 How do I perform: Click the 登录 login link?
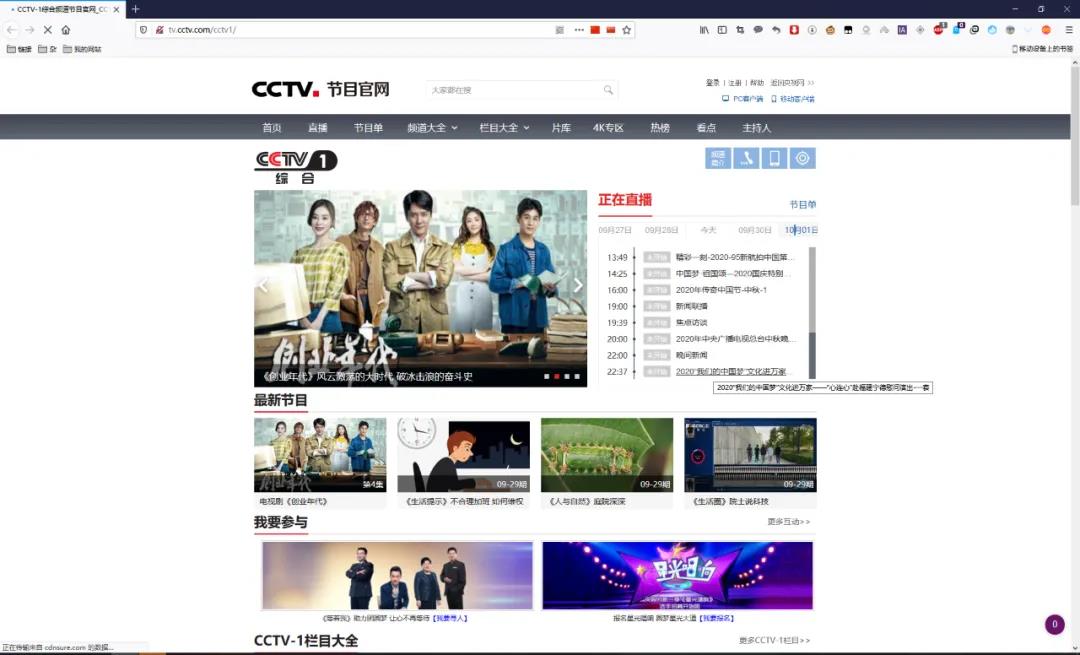point(712,83)
